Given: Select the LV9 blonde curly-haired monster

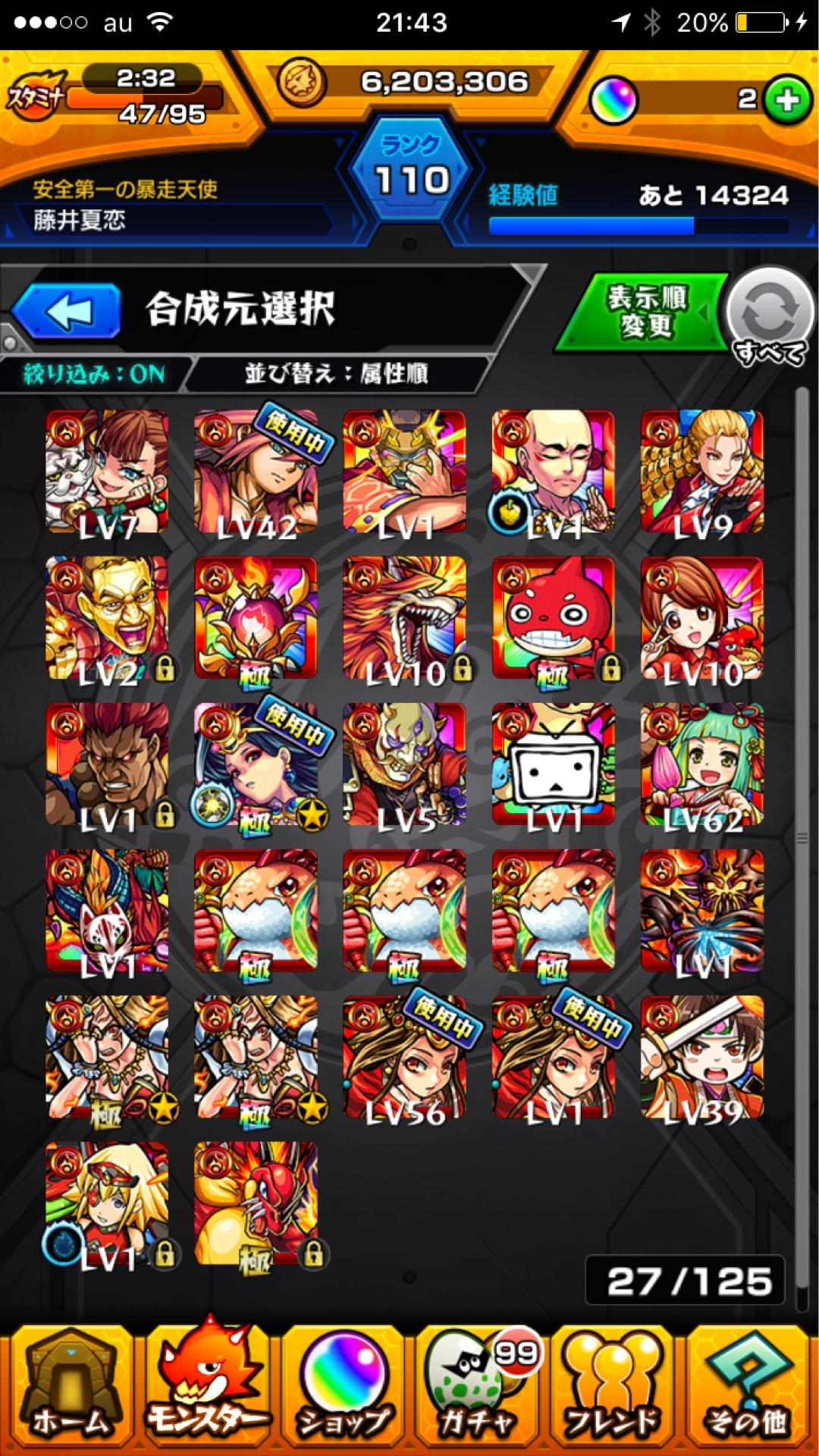Looking at the screenshot, I should point(702,472).
